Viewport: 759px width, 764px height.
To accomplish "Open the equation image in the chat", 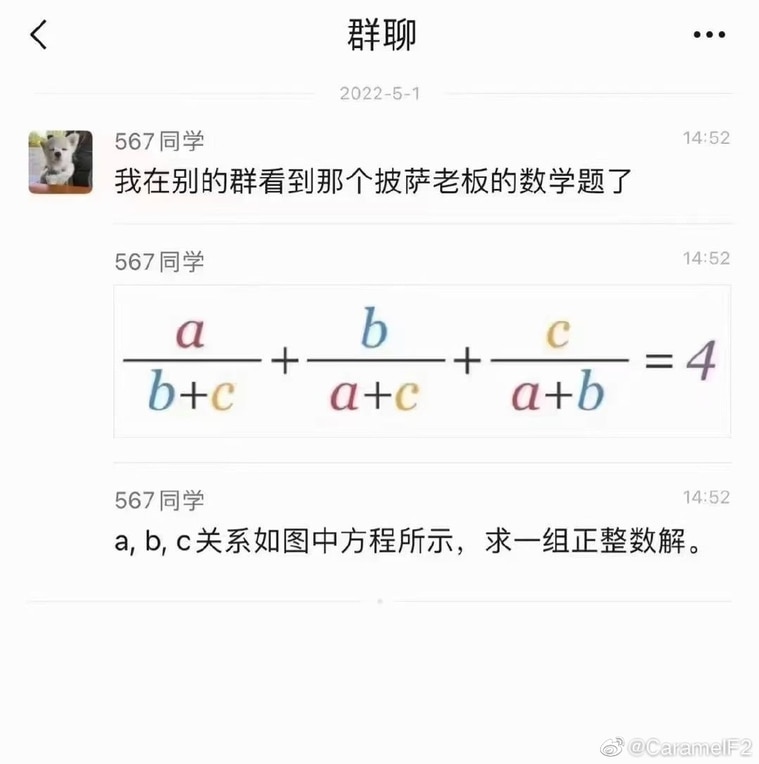I will (421, 362).
